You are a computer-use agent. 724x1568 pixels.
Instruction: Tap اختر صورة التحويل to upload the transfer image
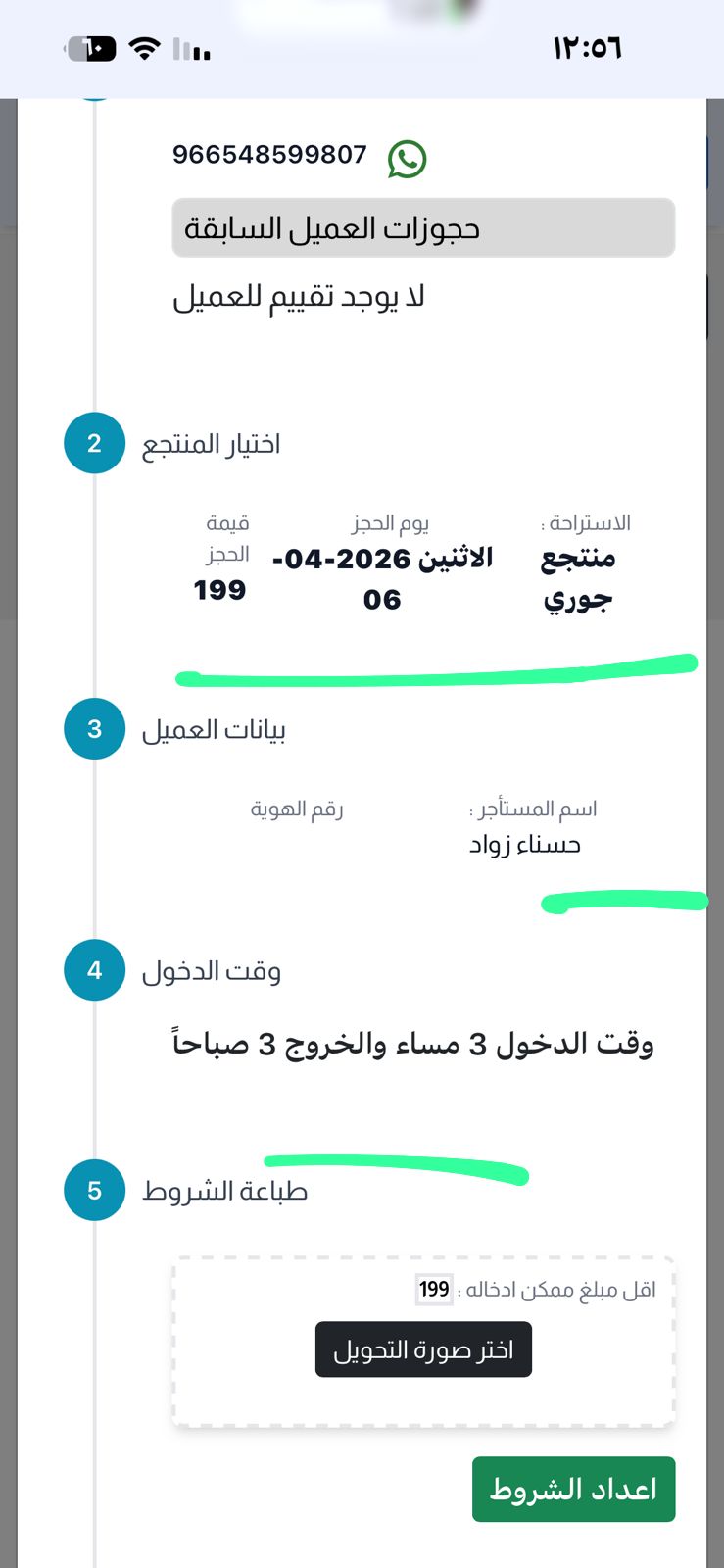[x=423, y=1349]
